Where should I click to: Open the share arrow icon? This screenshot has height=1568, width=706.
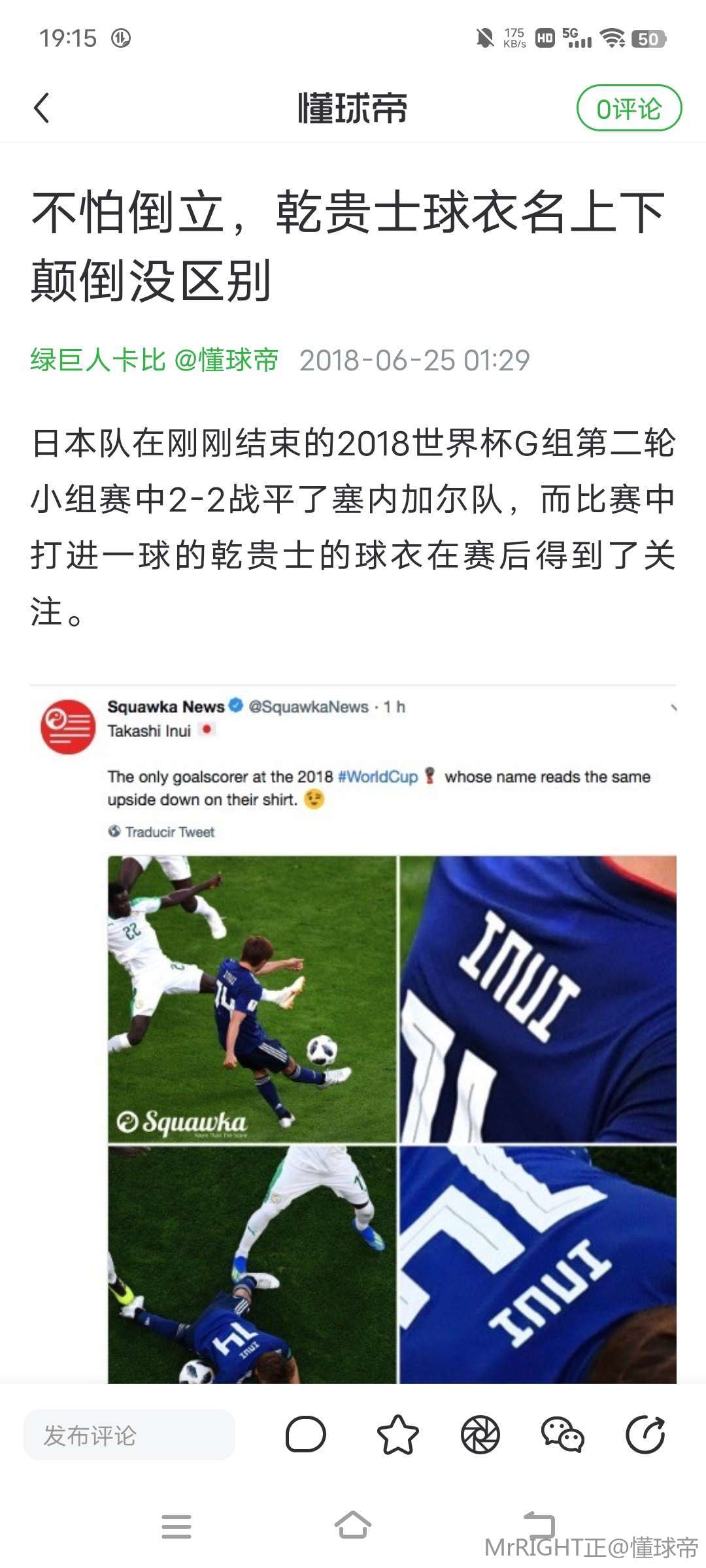(x=645, y=1435)
